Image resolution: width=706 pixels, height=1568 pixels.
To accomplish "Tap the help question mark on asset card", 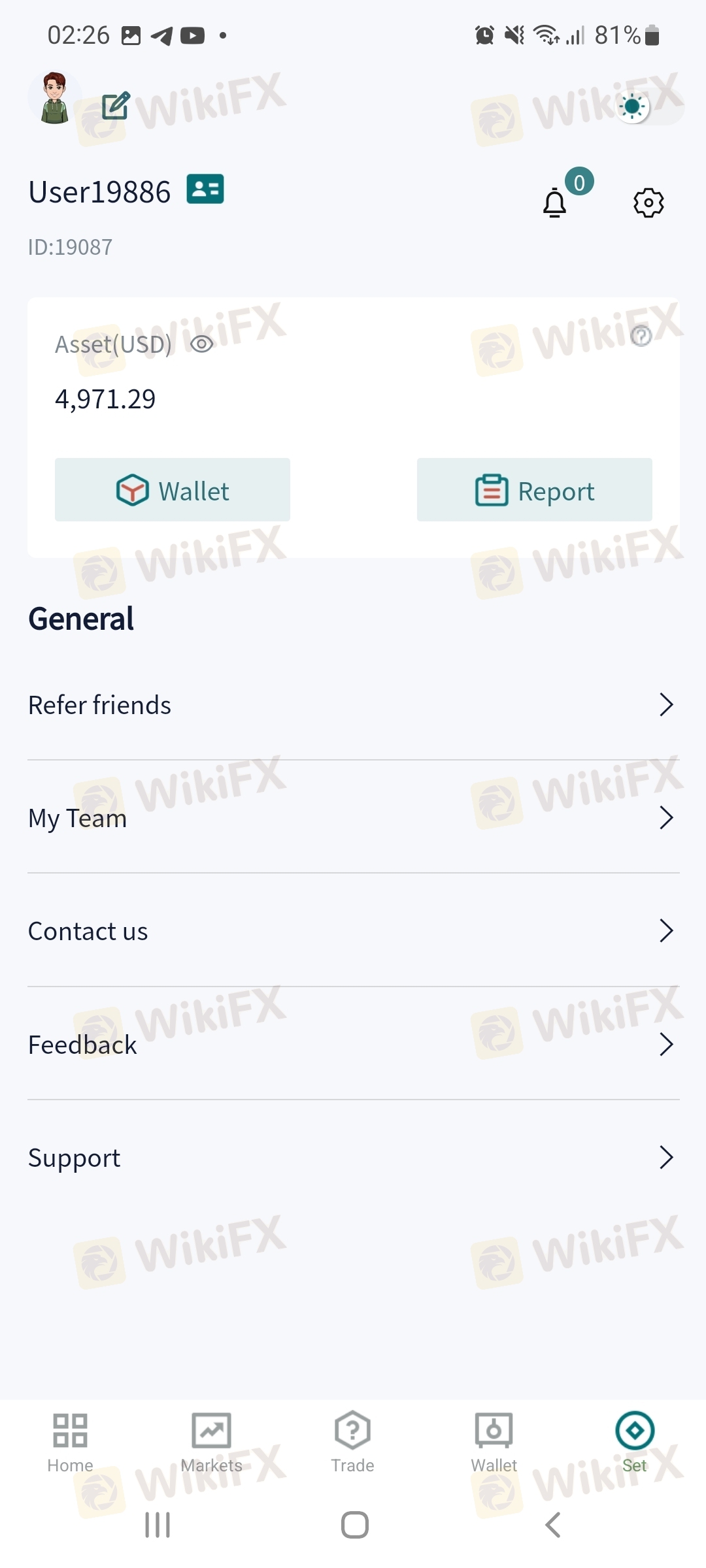I will pyautogui.click(x=641, y=336).
